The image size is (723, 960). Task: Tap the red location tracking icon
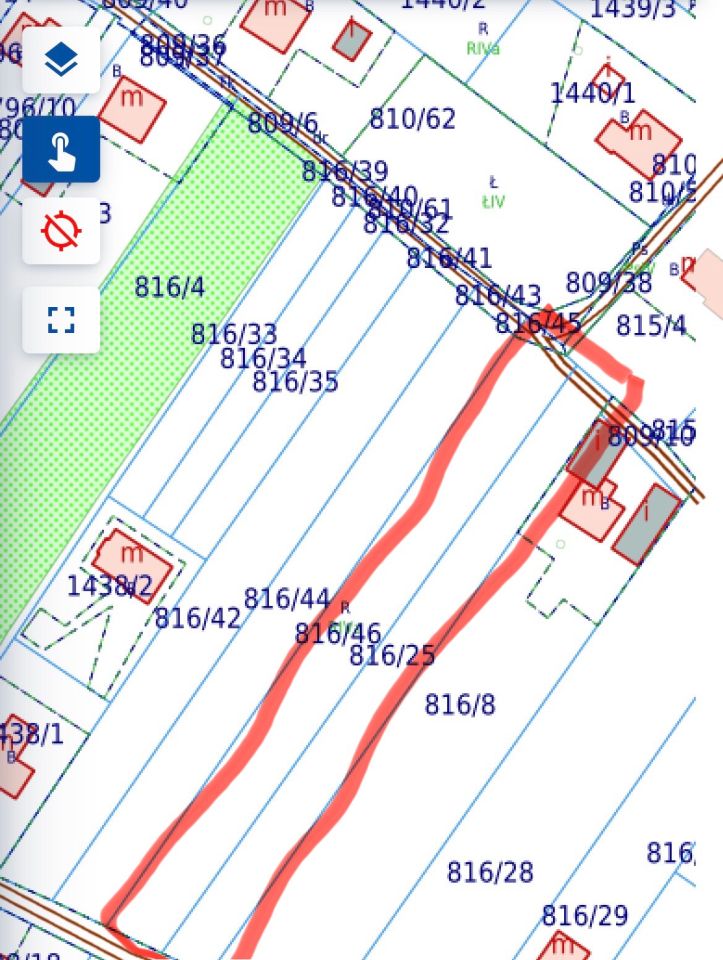pyautogui.click(x=61, y=232)
